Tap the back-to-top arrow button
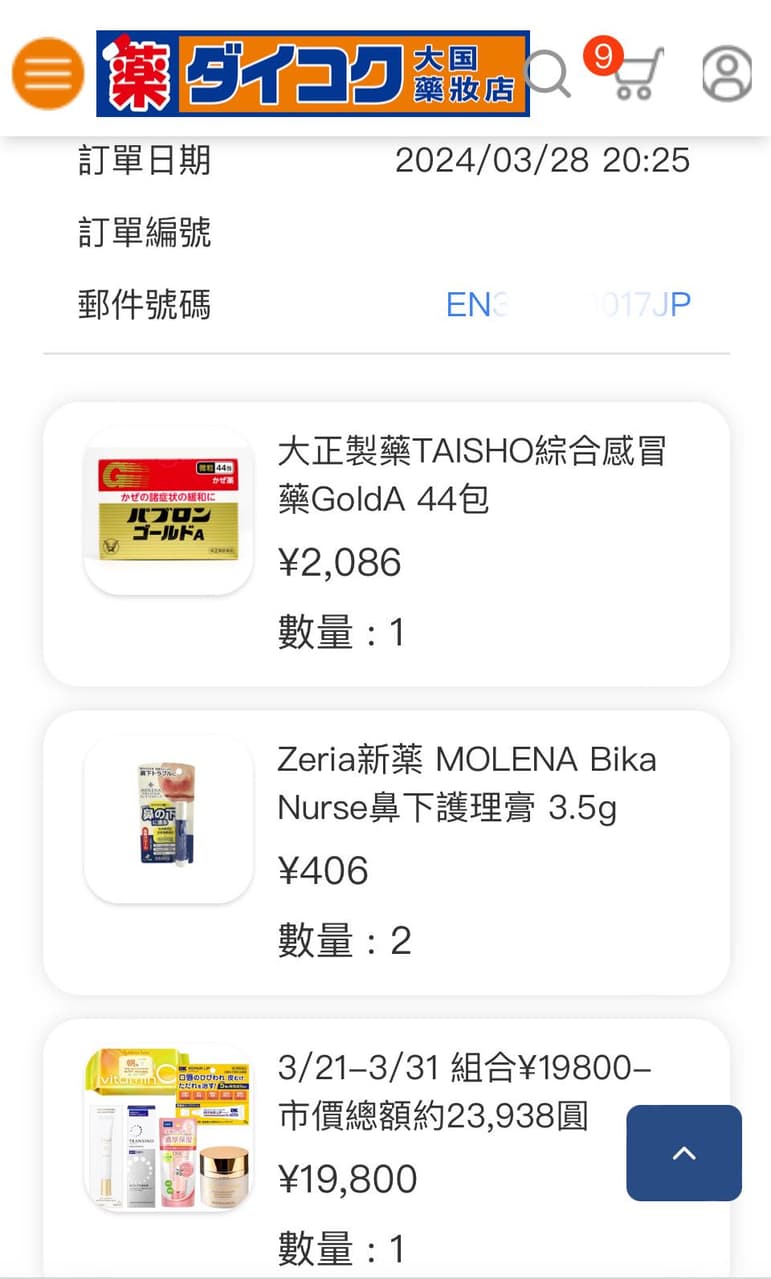Viewport: 771px width, 1279px height. (x=684, y=1153)
